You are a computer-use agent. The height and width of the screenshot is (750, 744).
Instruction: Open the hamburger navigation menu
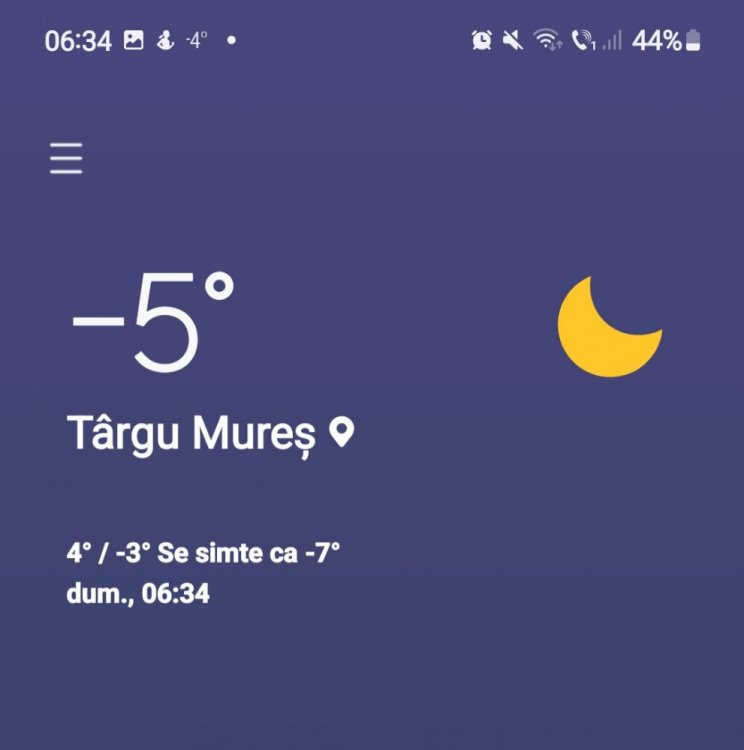pos(66,157)
